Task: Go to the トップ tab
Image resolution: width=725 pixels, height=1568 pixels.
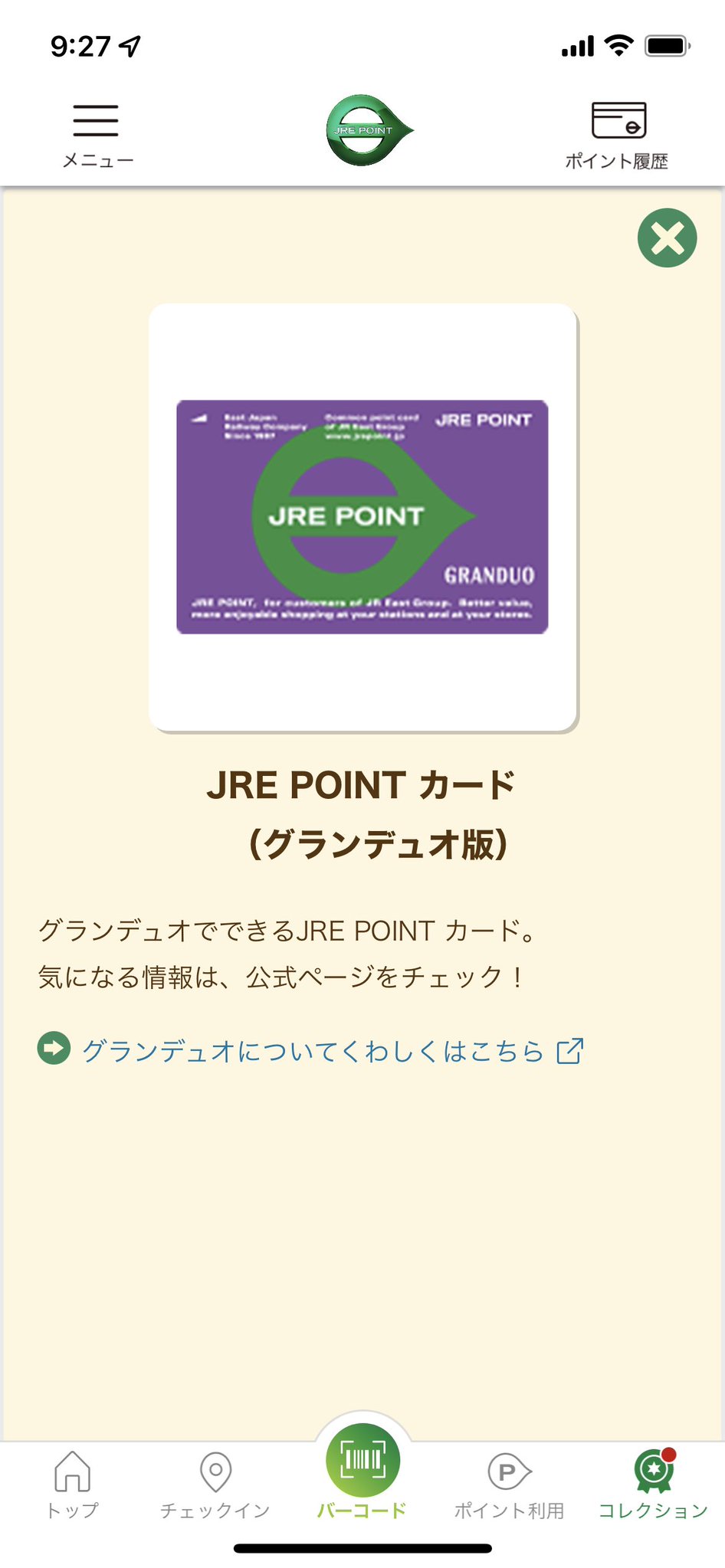Action: point(73,1485)
